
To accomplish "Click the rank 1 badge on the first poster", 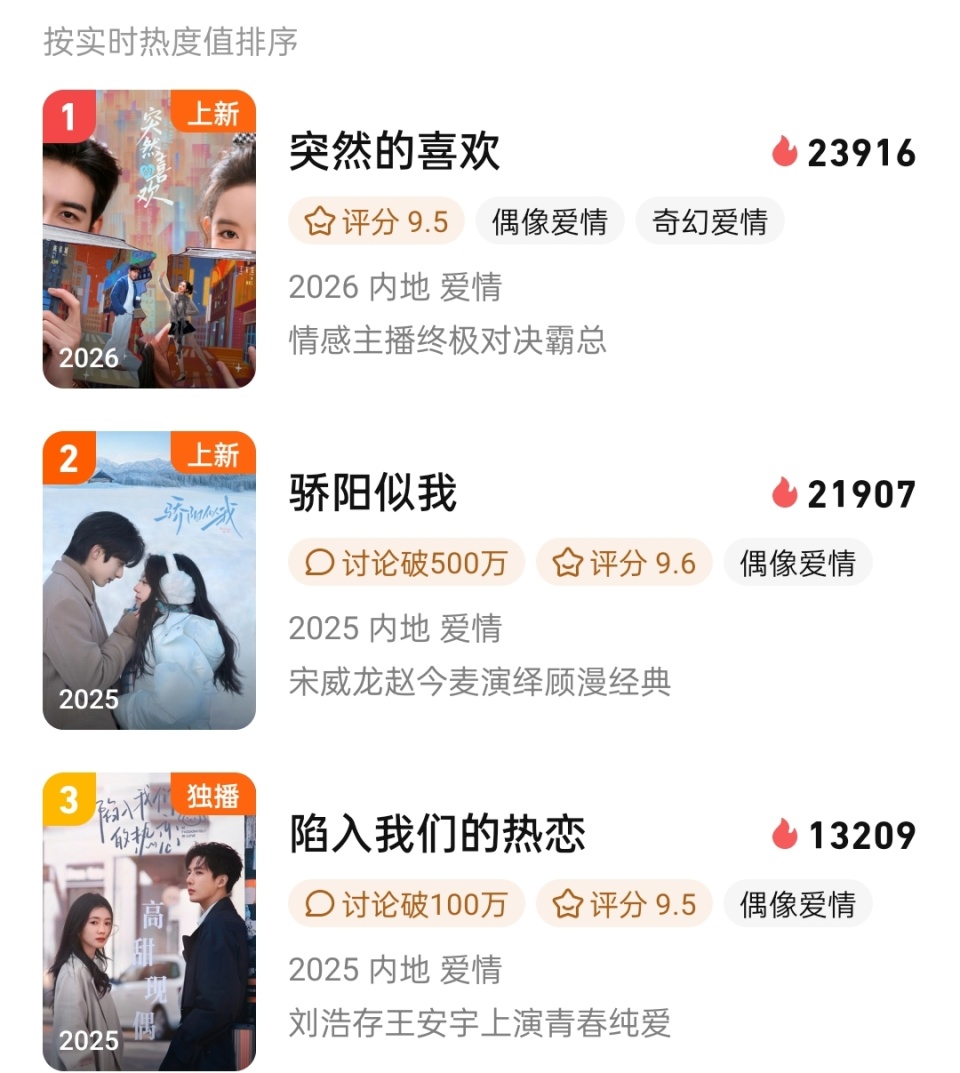I will [x=68, y=113].
